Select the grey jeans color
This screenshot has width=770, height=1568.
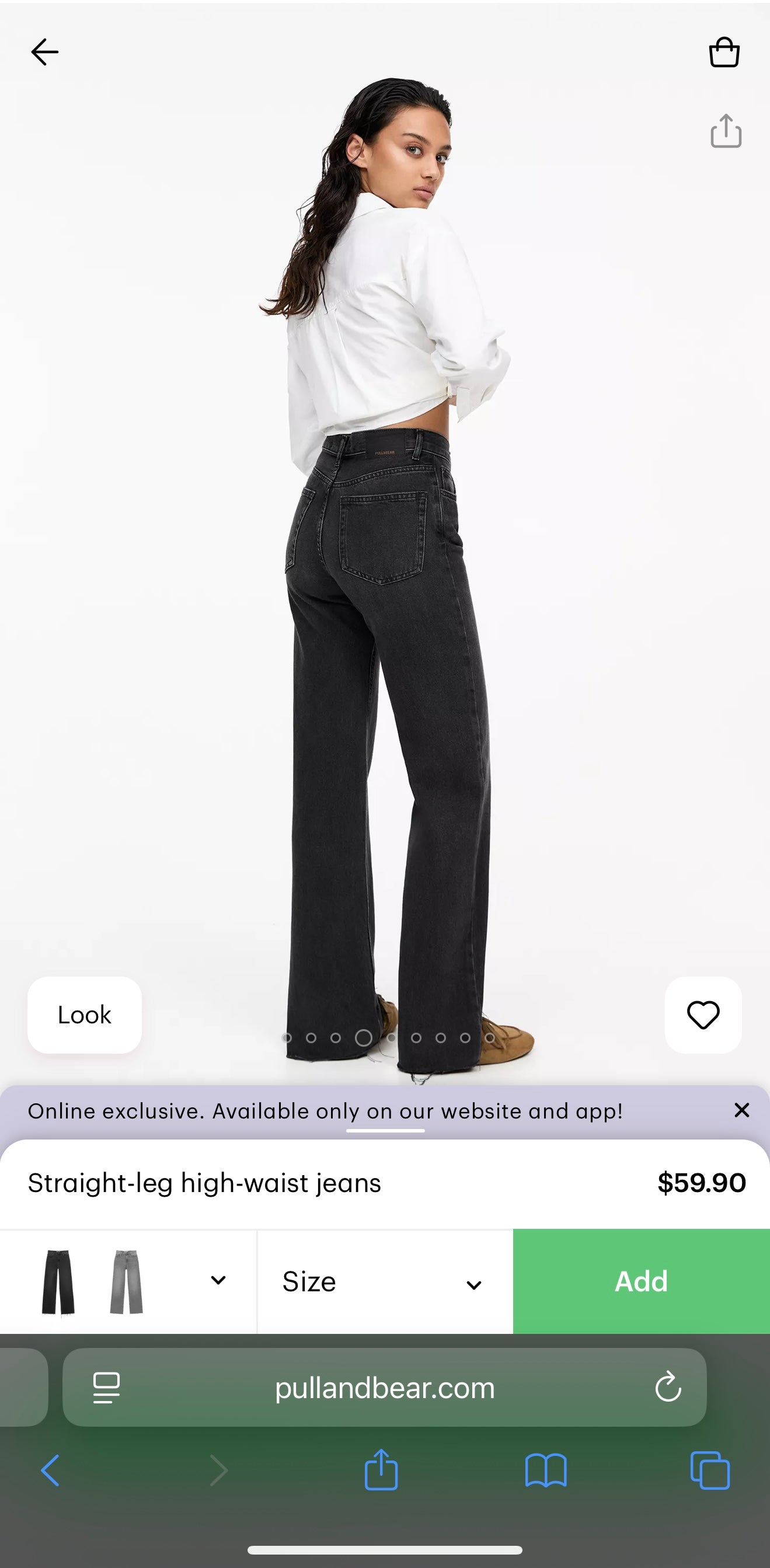click(126, 1282)
